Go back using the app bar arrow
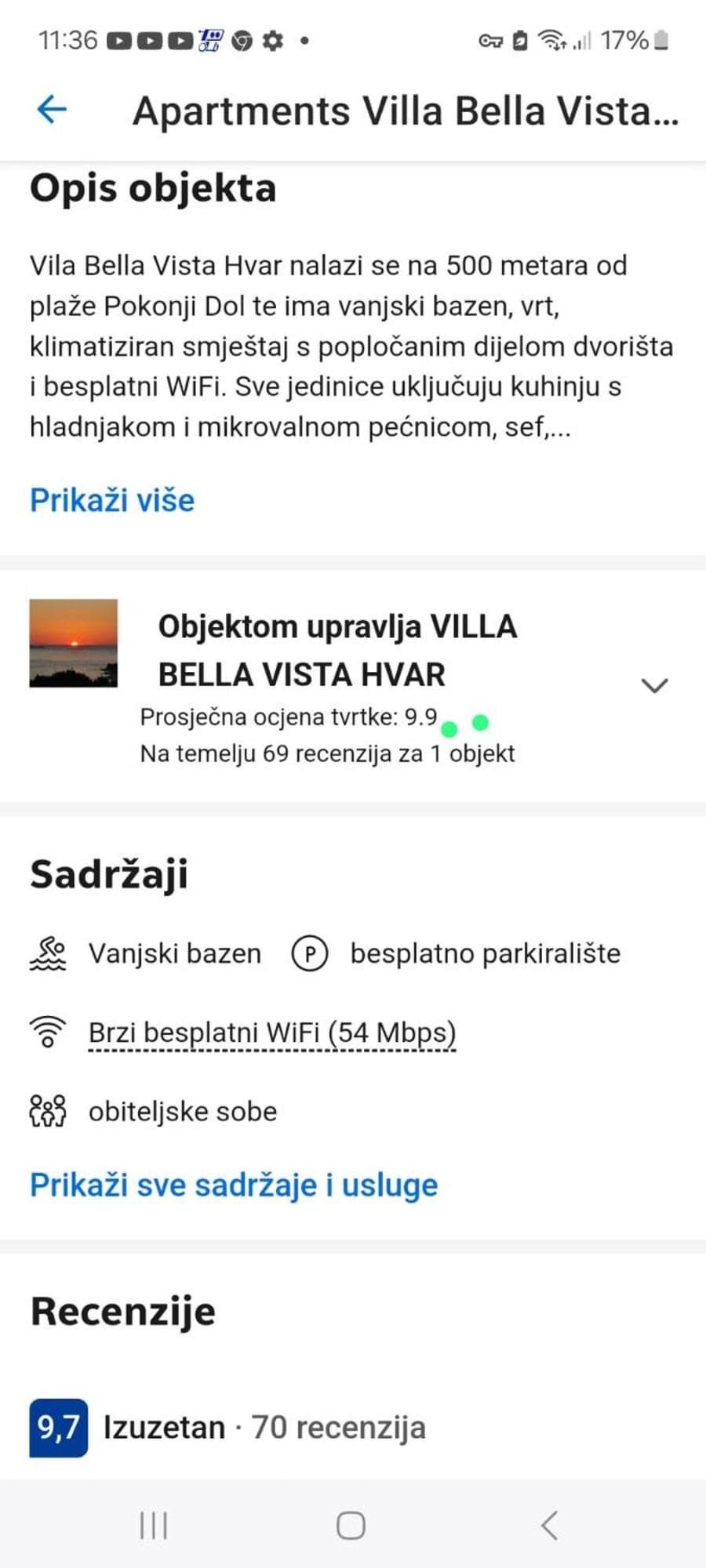 52,110
